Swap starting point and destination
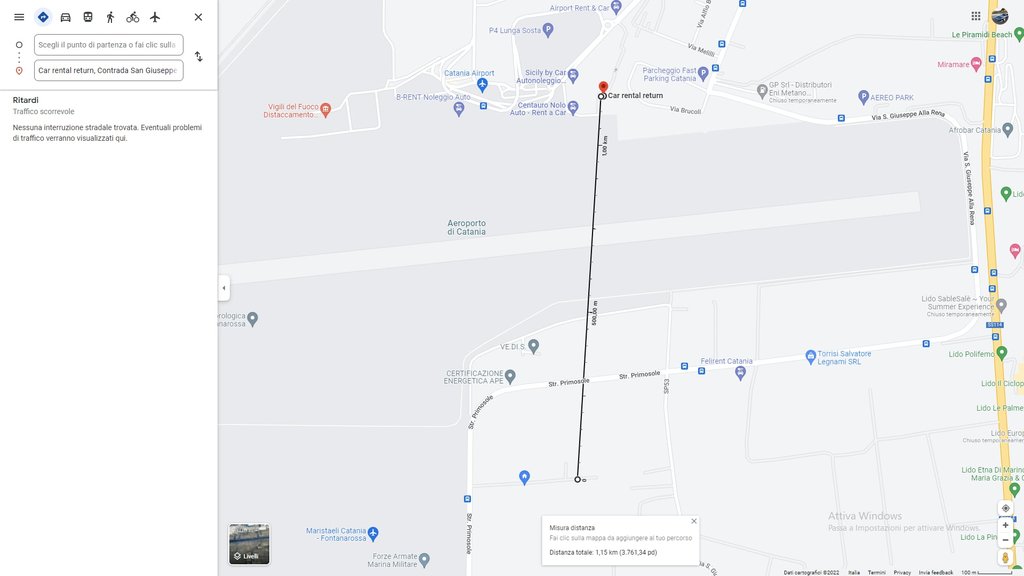This screenshot has height=576, width=1024. tap(198, 57)
